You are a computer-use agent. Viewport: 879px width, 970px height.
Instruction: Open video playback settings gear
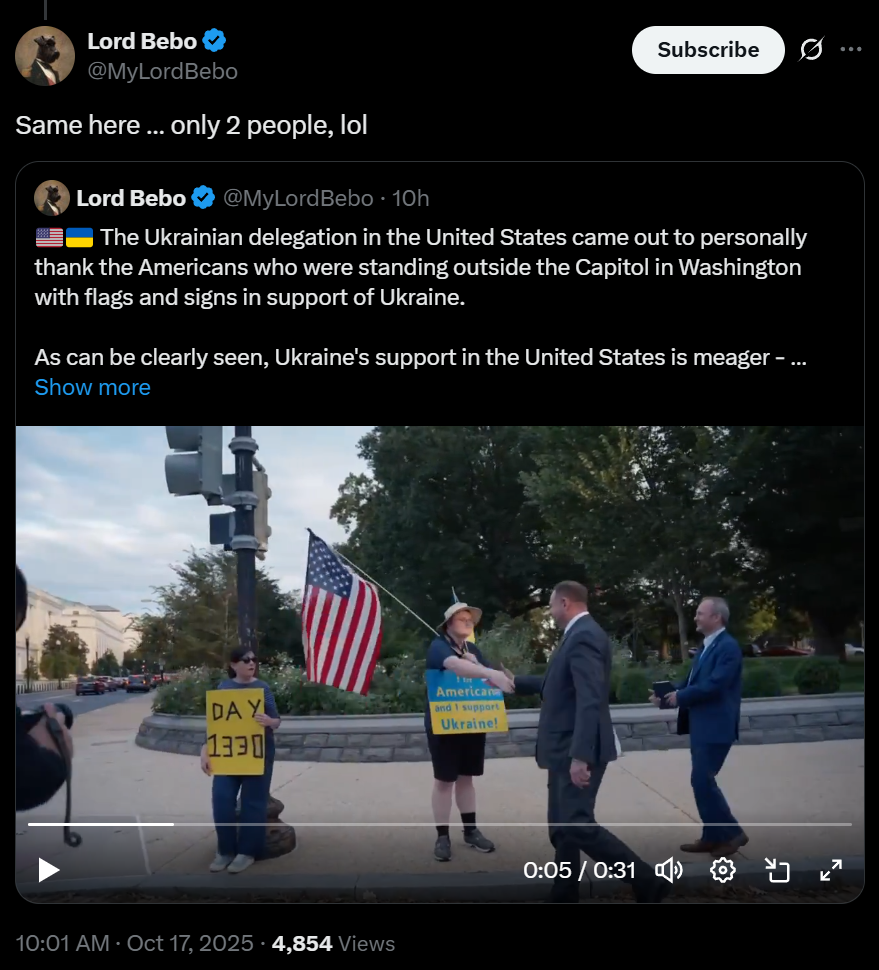(x=722, y=870)
